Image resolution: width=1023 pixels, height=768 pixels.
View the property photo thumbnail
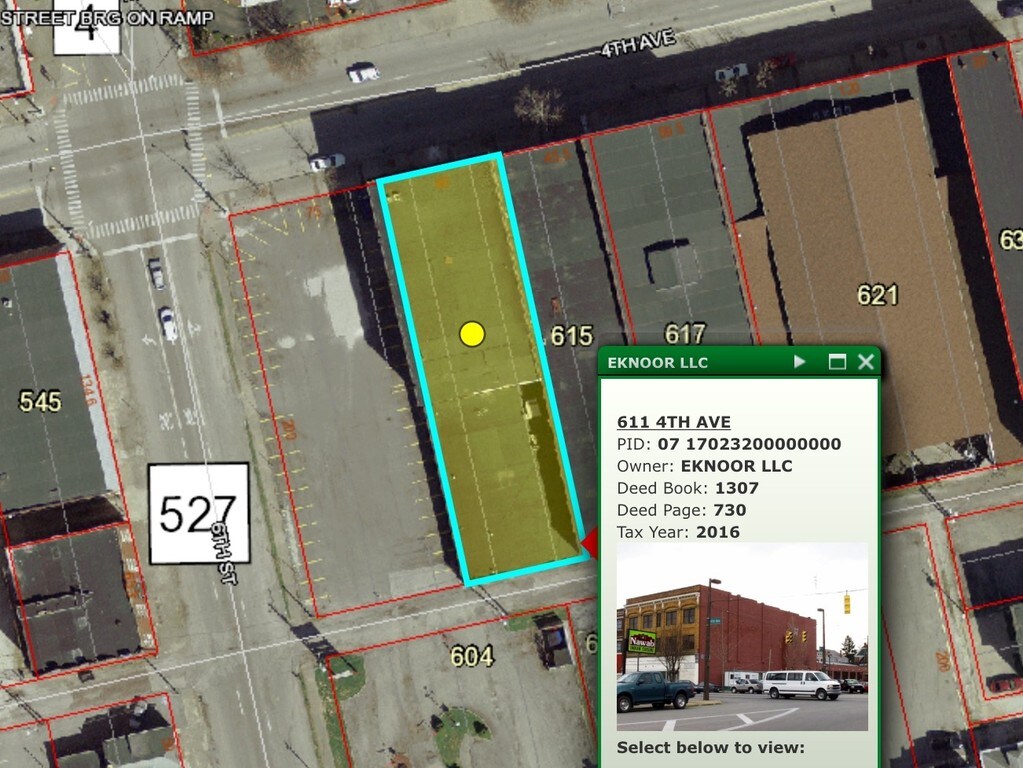(742, 636)
